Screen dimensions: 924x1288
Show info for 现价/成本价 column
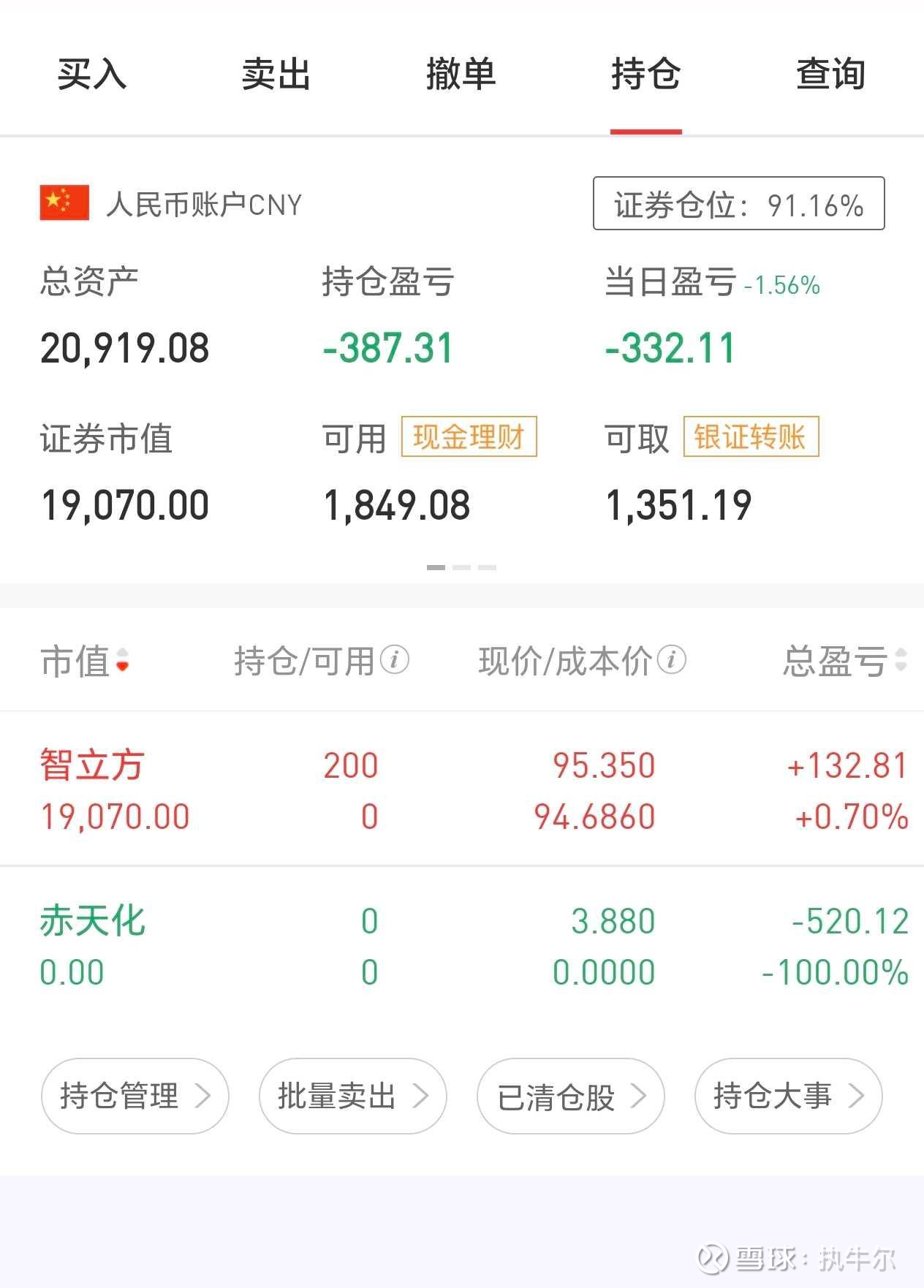point(671,660)
